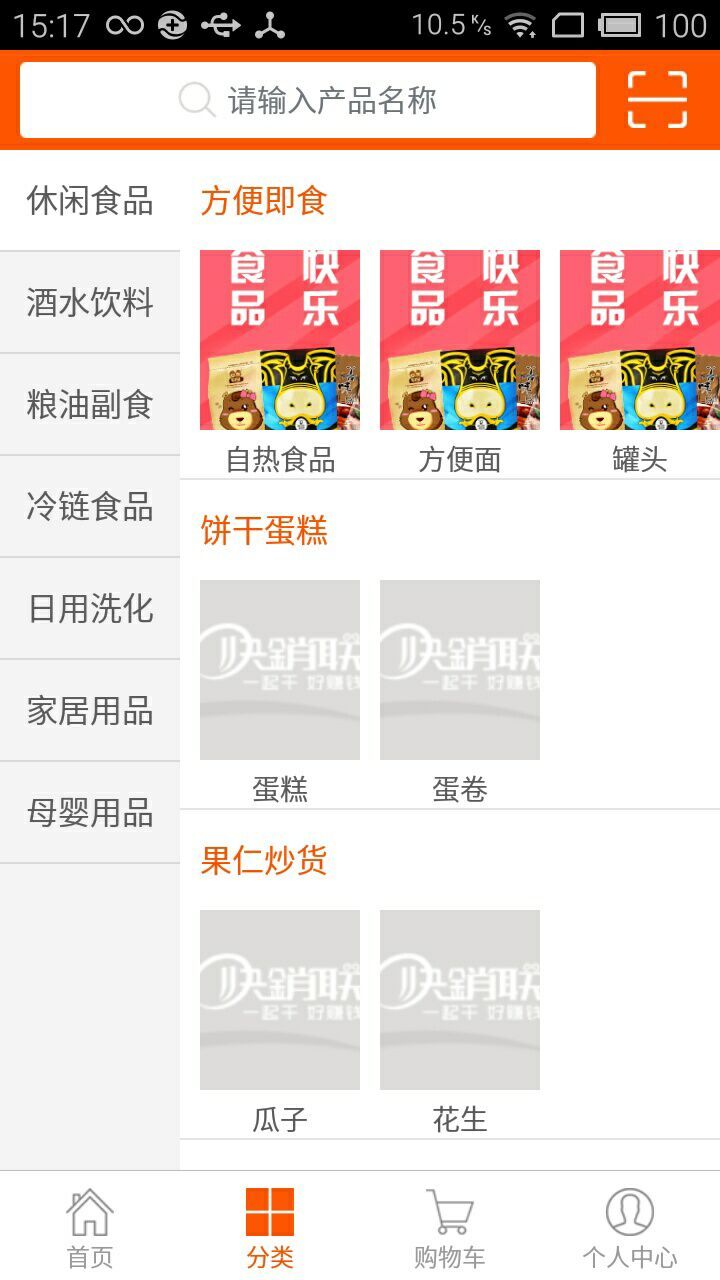Go to the 购物车 tab

click(x=450, y=1227)
